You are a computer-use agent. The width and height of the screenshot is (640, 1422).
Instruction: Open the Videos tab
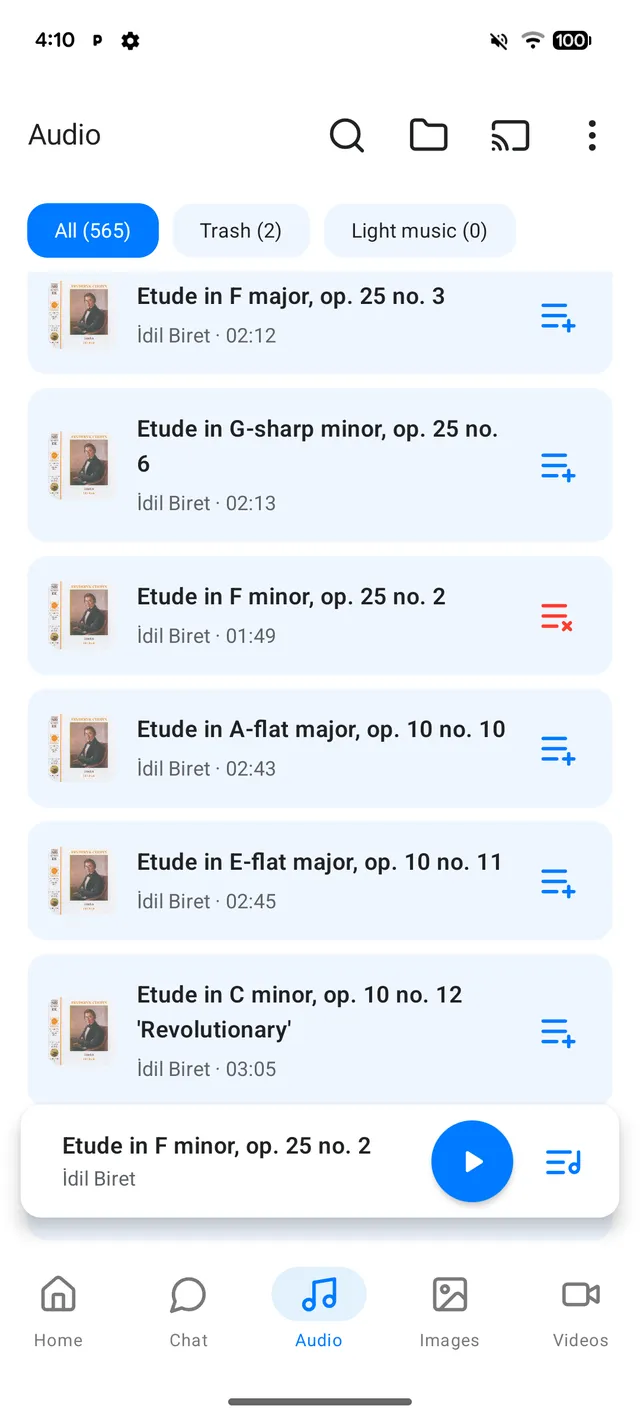580,1311
